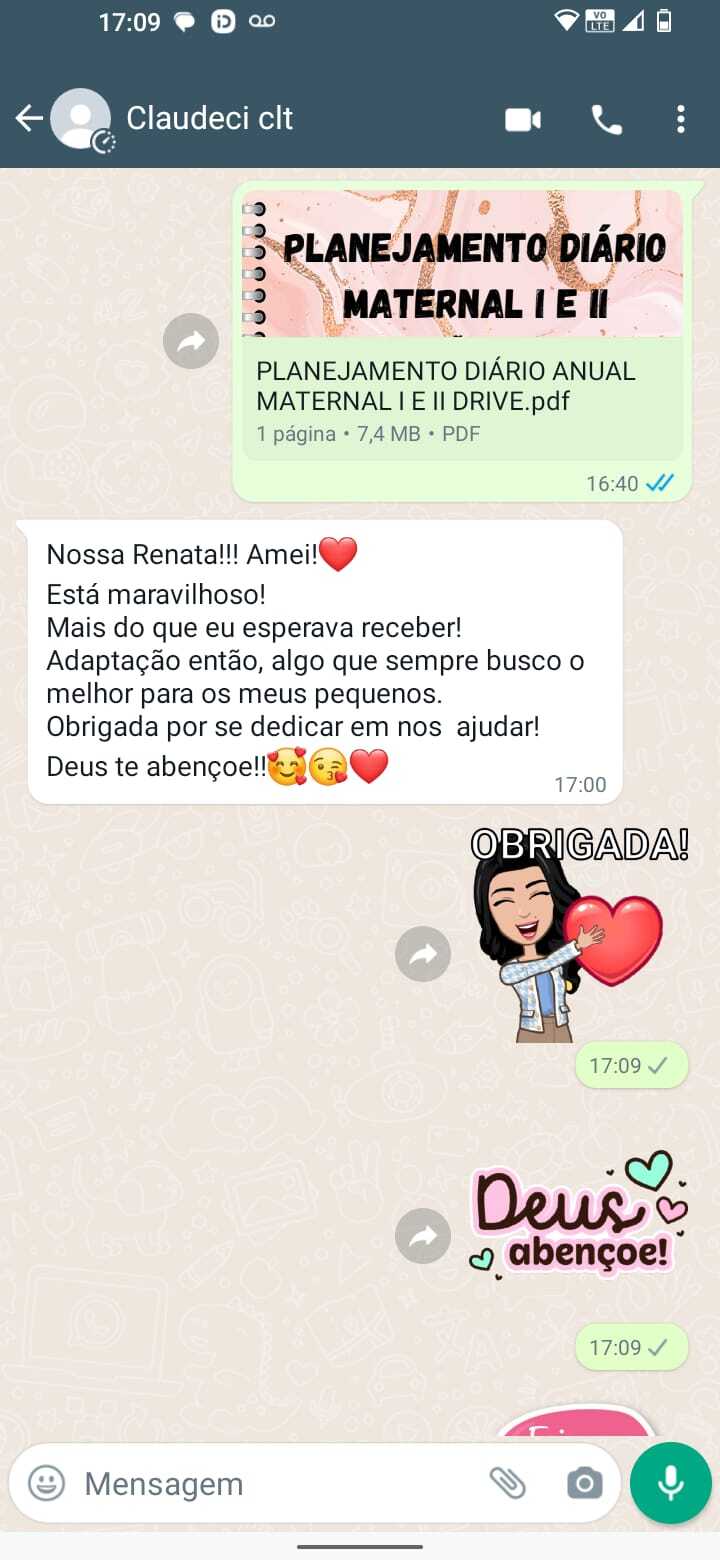This screenshot has height=1560, width=720.
Task: Record a voice message
Action: pyautogui.click(x=670, y=1483)
